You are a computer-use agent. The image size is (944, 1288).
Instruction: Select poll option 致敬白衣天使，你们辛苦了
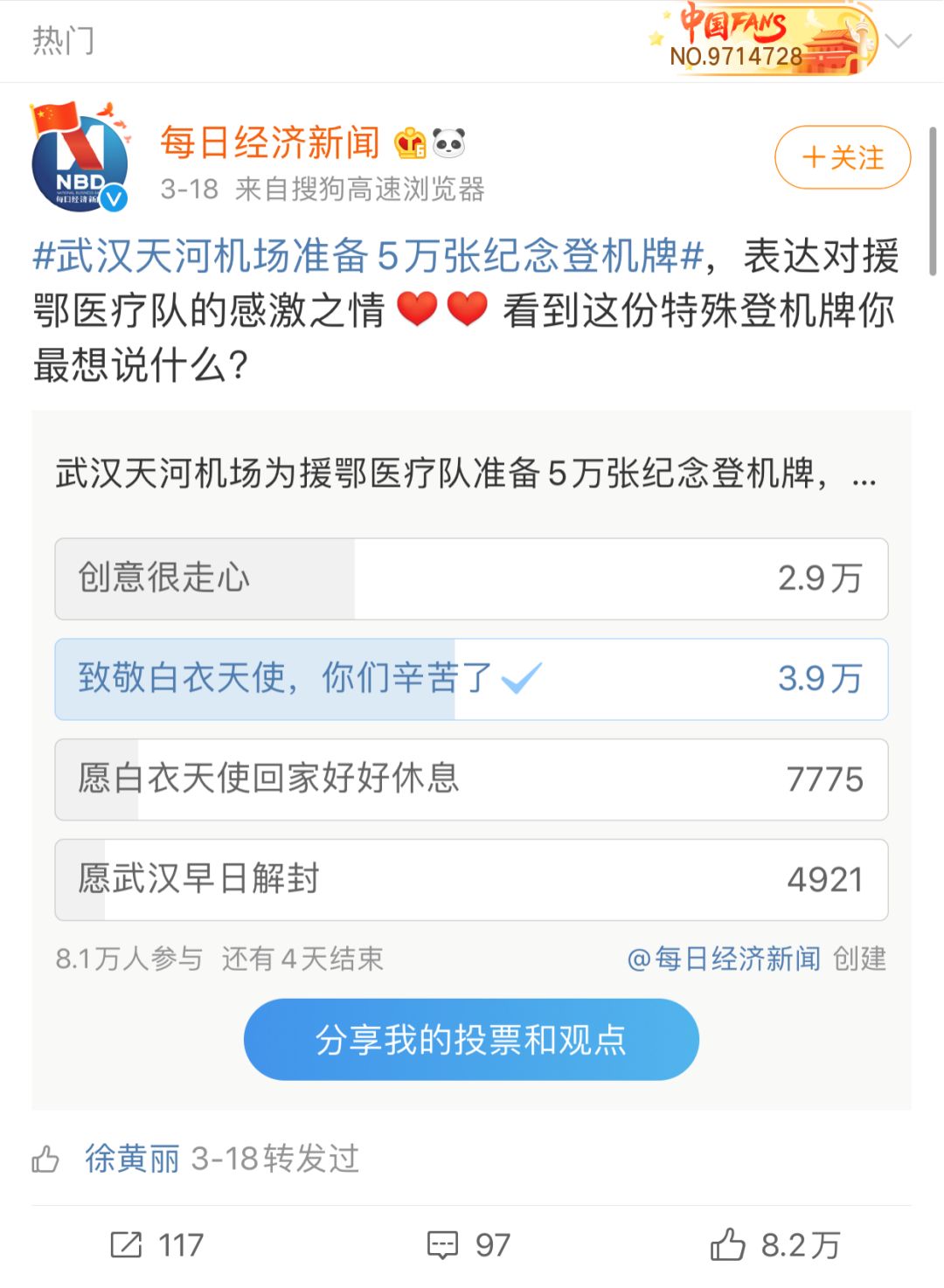[471, 679]
